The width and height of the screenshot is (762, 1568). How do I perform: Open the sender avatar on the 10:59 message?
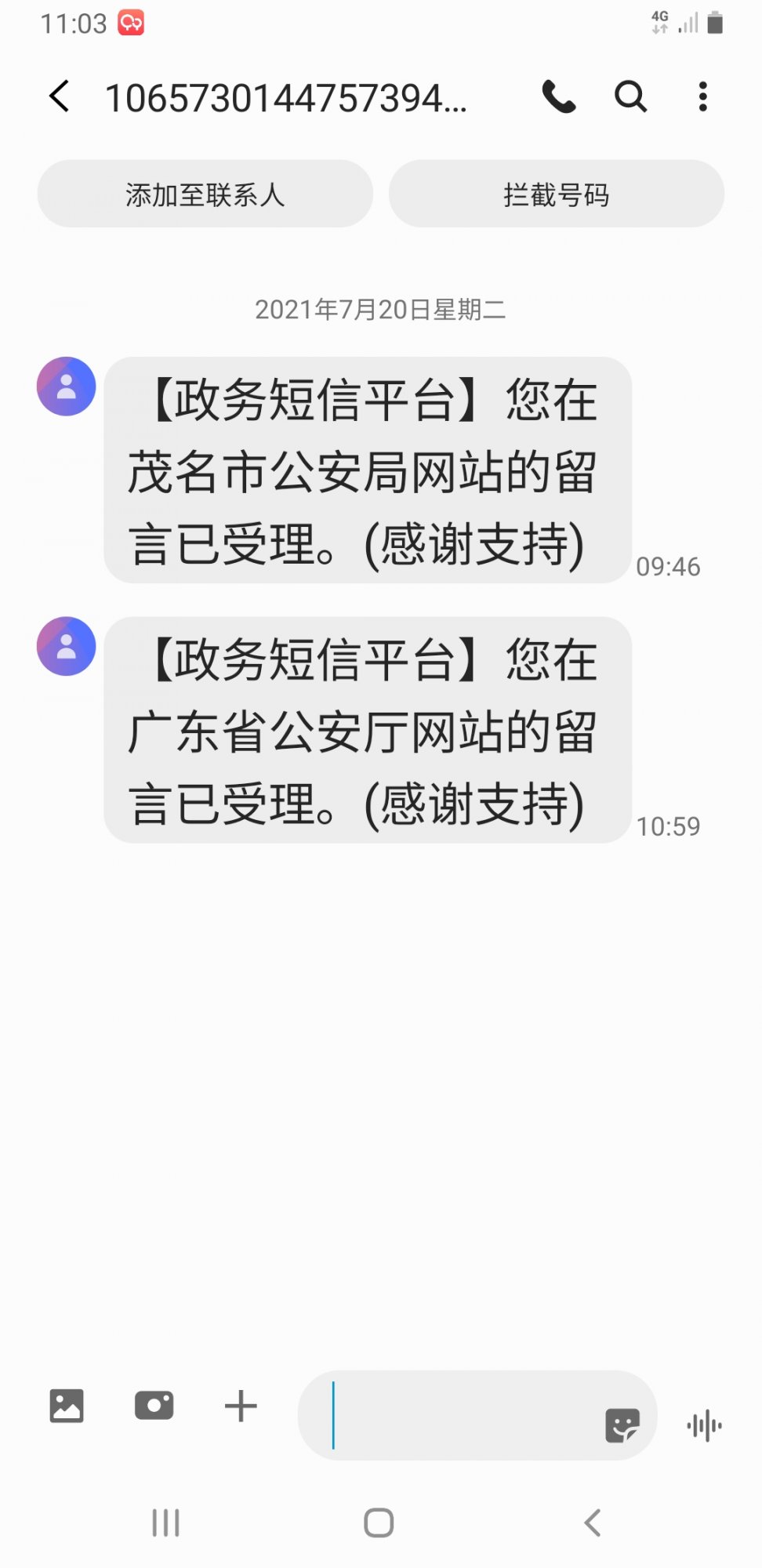[x=67, y=646]
